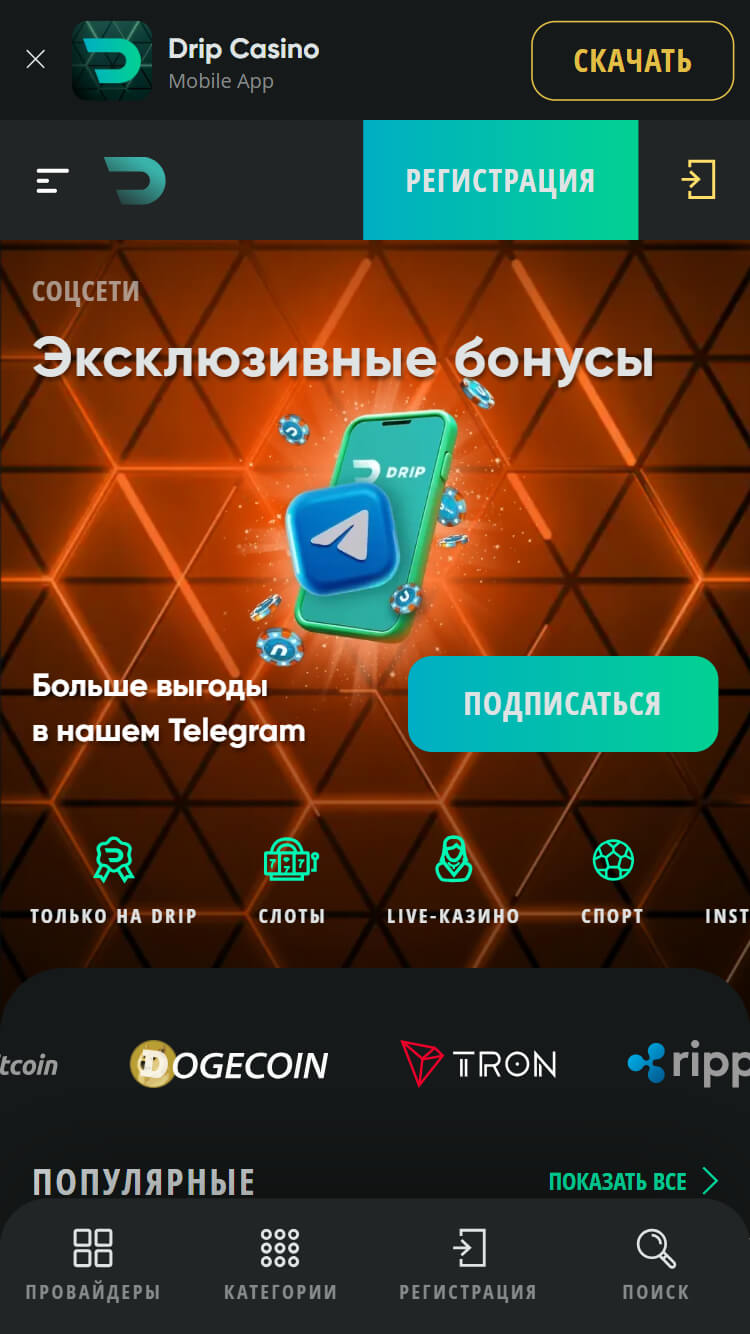This screenshot has width=750, height=1334.
Task: Switch to the Live-казино category
Action: pos(453,881)
